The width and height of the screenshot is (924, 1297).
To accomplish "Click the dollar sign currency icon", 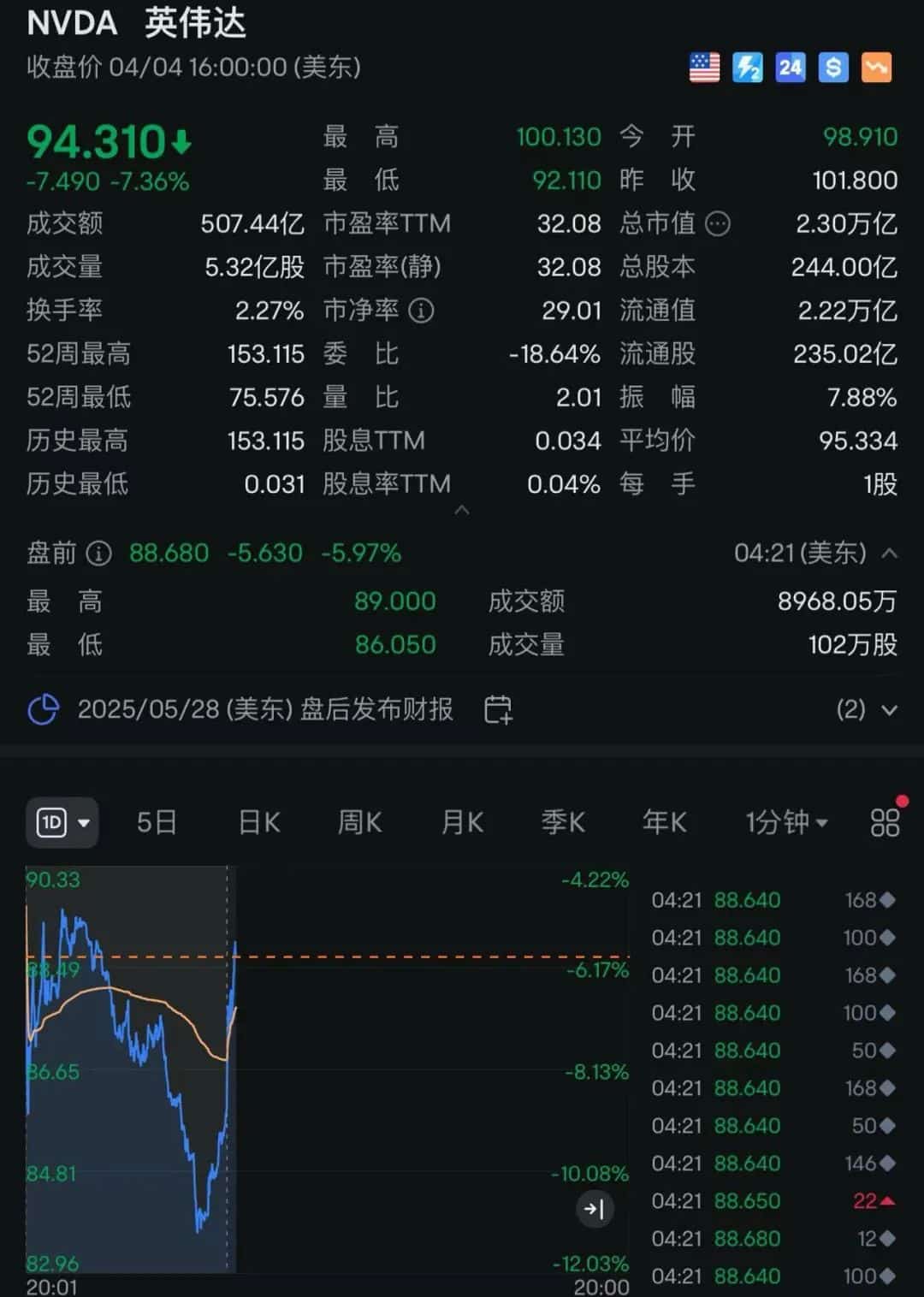I will click(833, 68).
